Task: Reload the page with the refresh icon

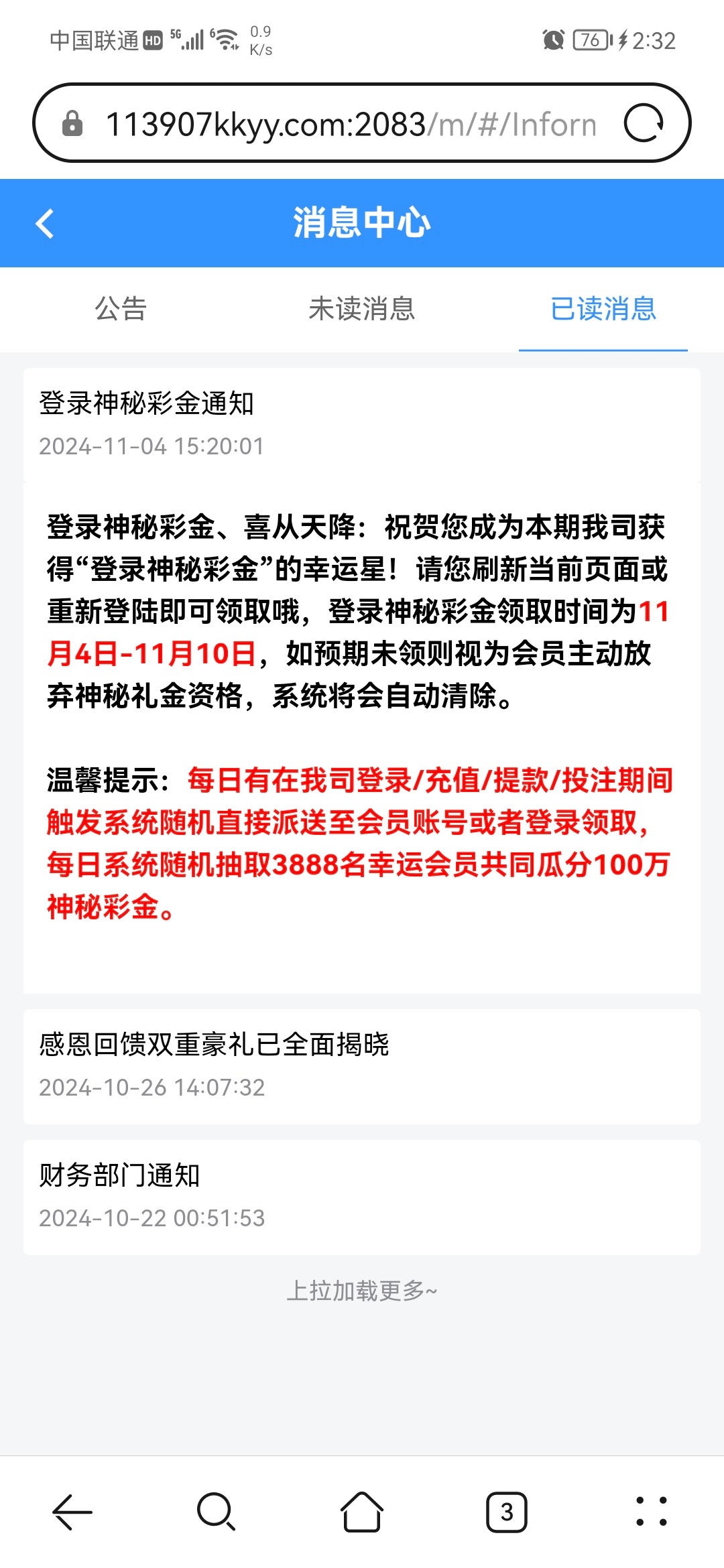Action: click(x=643, y=123)
